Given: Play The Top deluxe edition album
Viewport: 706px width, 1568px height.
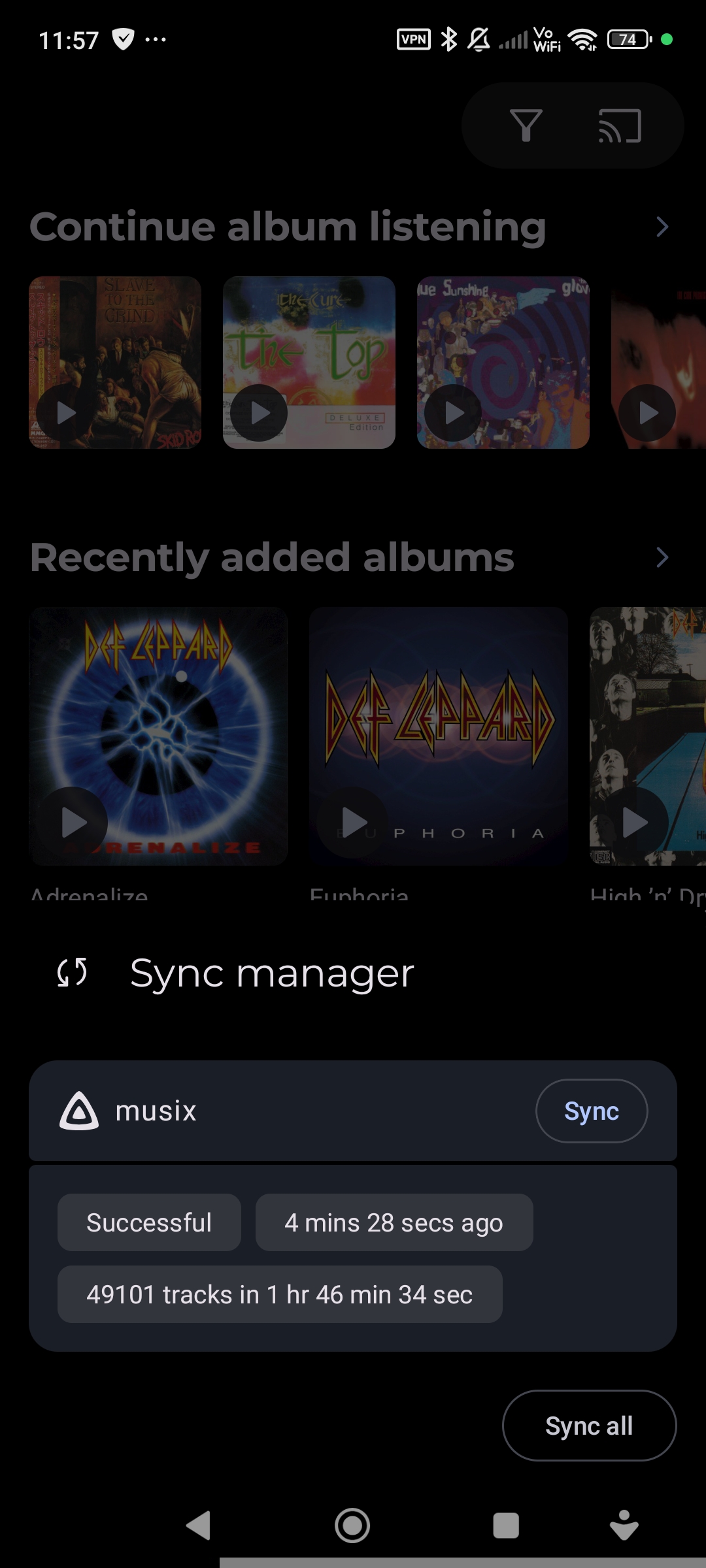Looking at the screenshot, I should tap(260, 413).
